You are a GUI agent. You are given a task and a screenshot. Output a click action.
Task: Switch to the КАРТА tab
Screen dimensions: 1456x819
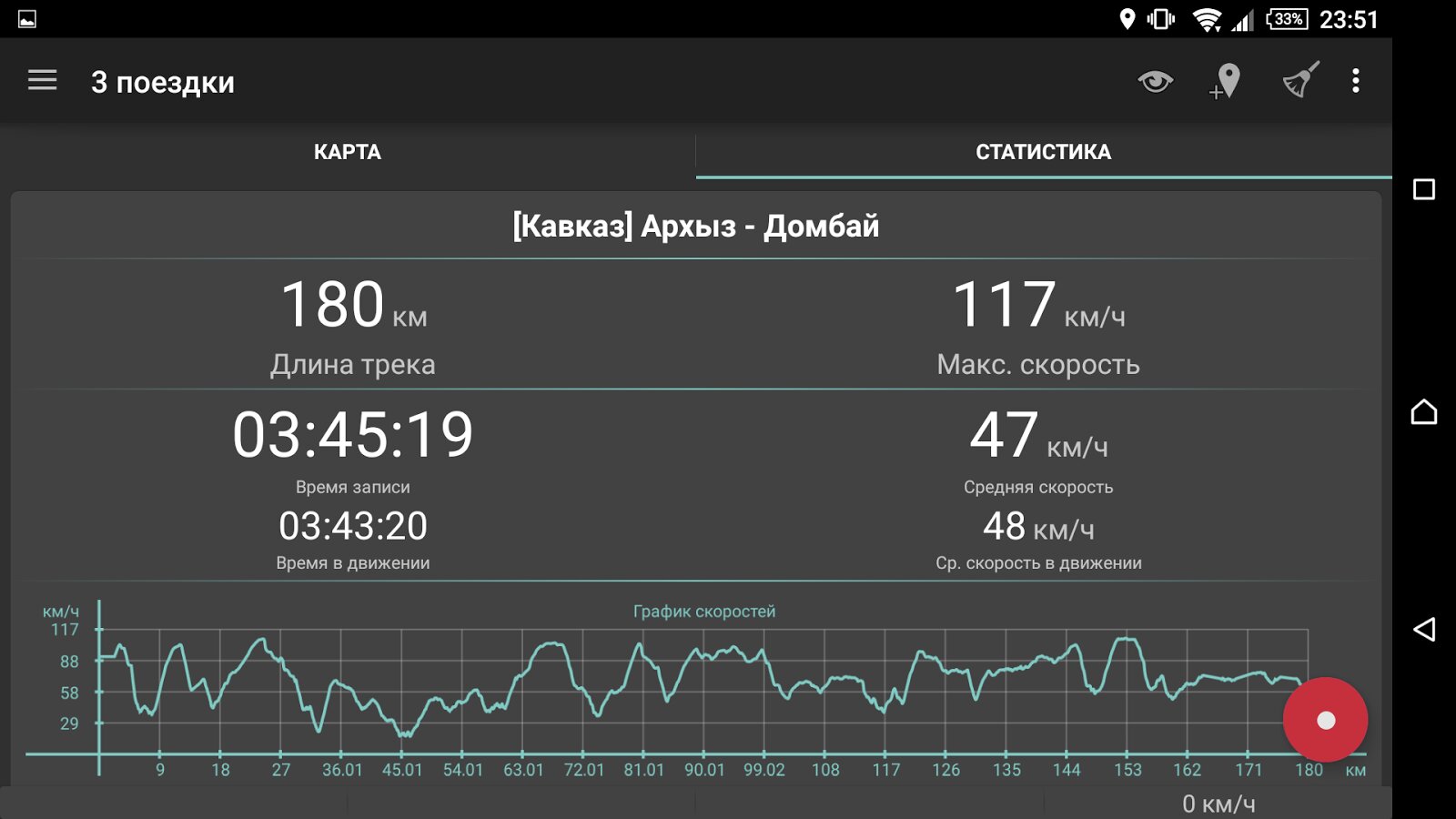[348, 152]
